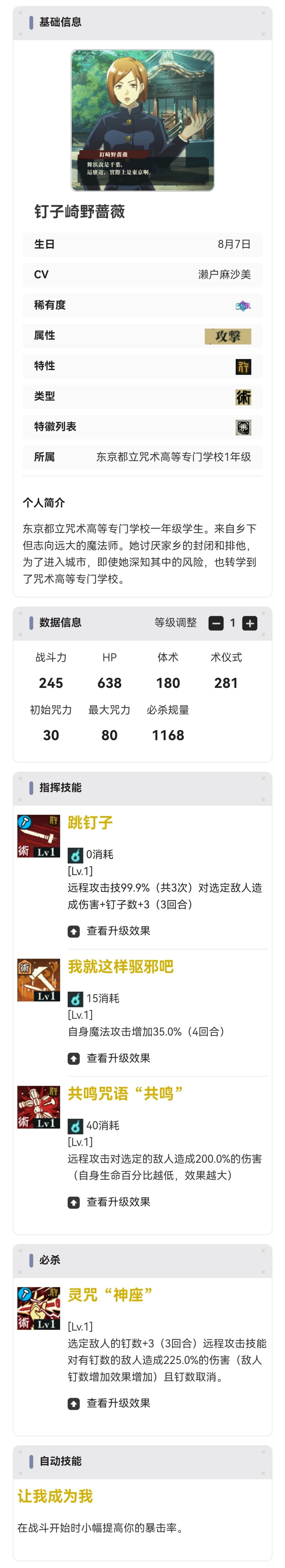Viewport: 285px width, 1568px height.
Task: Expand 查看升级效果 under 我就这样驱邪吧
Action: tap(109, 1058)
